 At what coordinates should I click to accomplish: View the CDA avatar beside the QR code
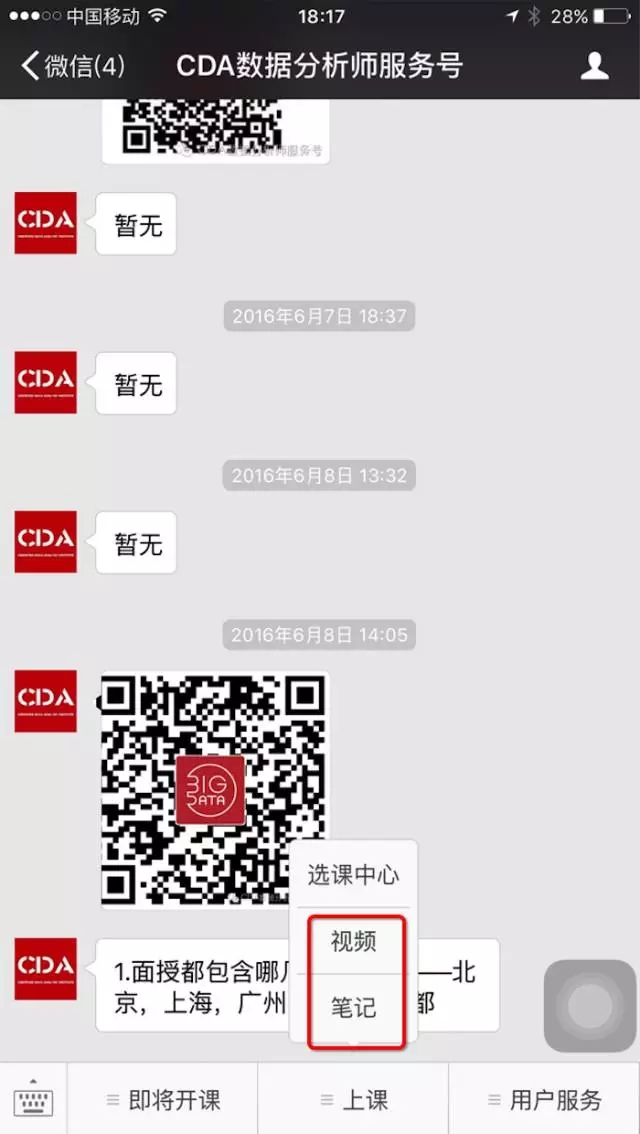(45, 701)
